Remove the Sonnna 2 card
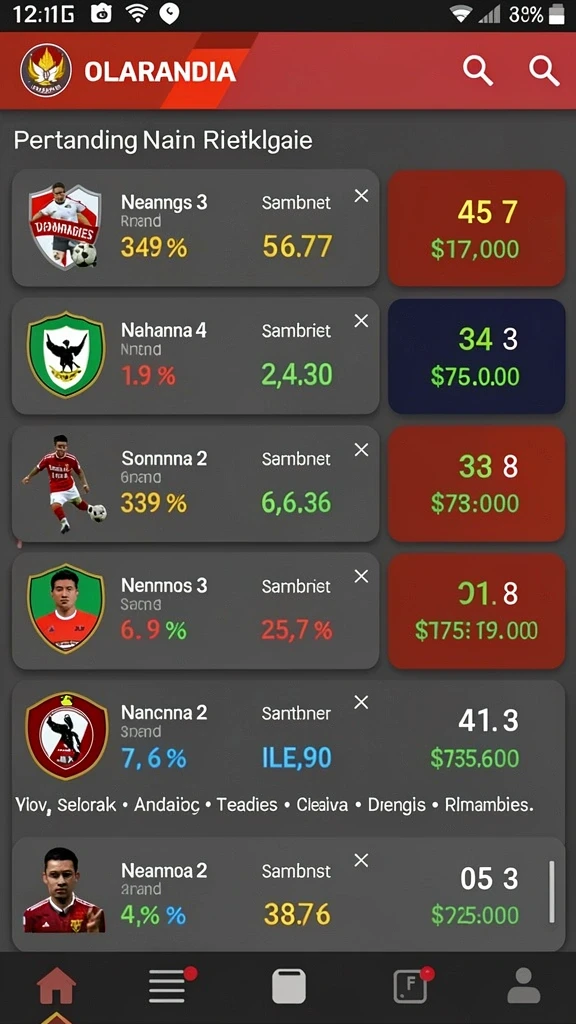 click(x=361, y=449)
